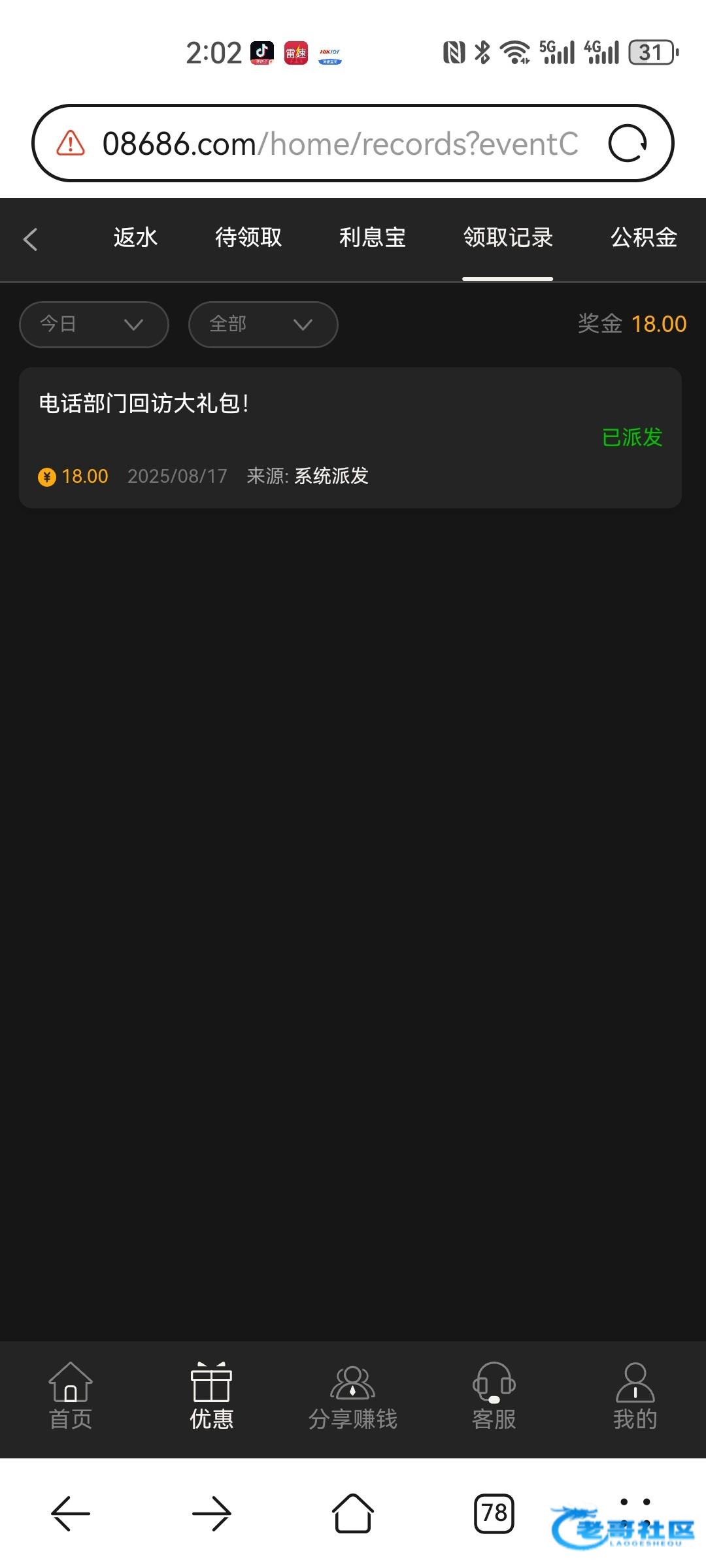Viewport: 706px width, 1568px height.
Task: Open 分享赚钱 in bottom navigation
Action: (x=353, y=1396)
